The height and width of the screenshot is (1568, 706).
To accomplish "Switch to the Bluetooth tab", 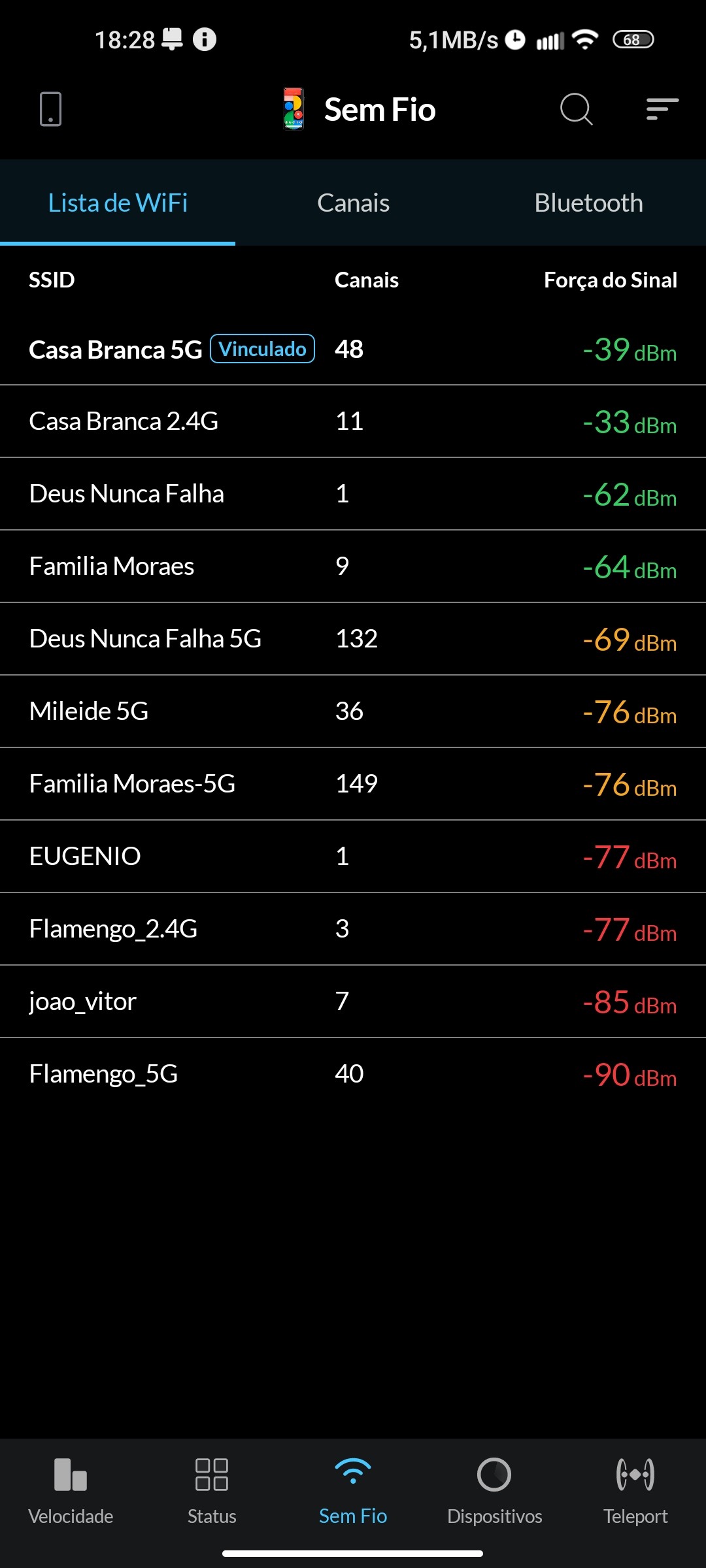I will 588,203.
